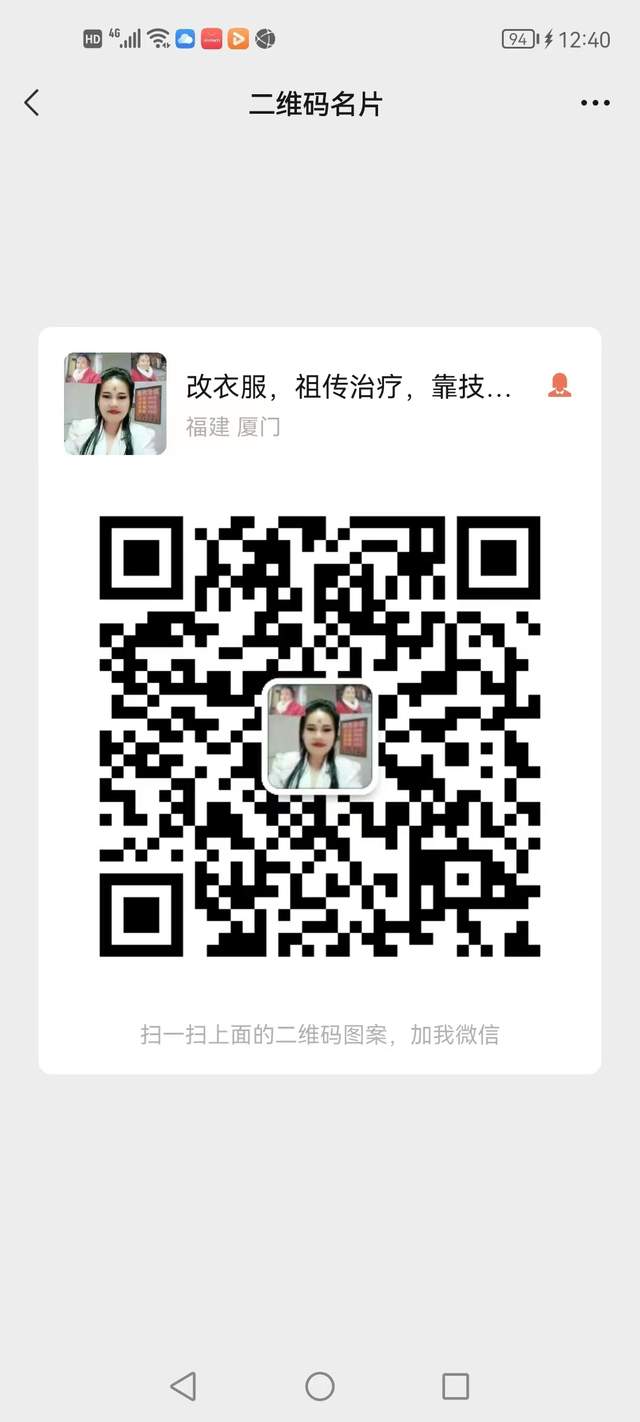
Task: Open the system recent apps view
Action: pyautogui.click(x=456, y=1385)
